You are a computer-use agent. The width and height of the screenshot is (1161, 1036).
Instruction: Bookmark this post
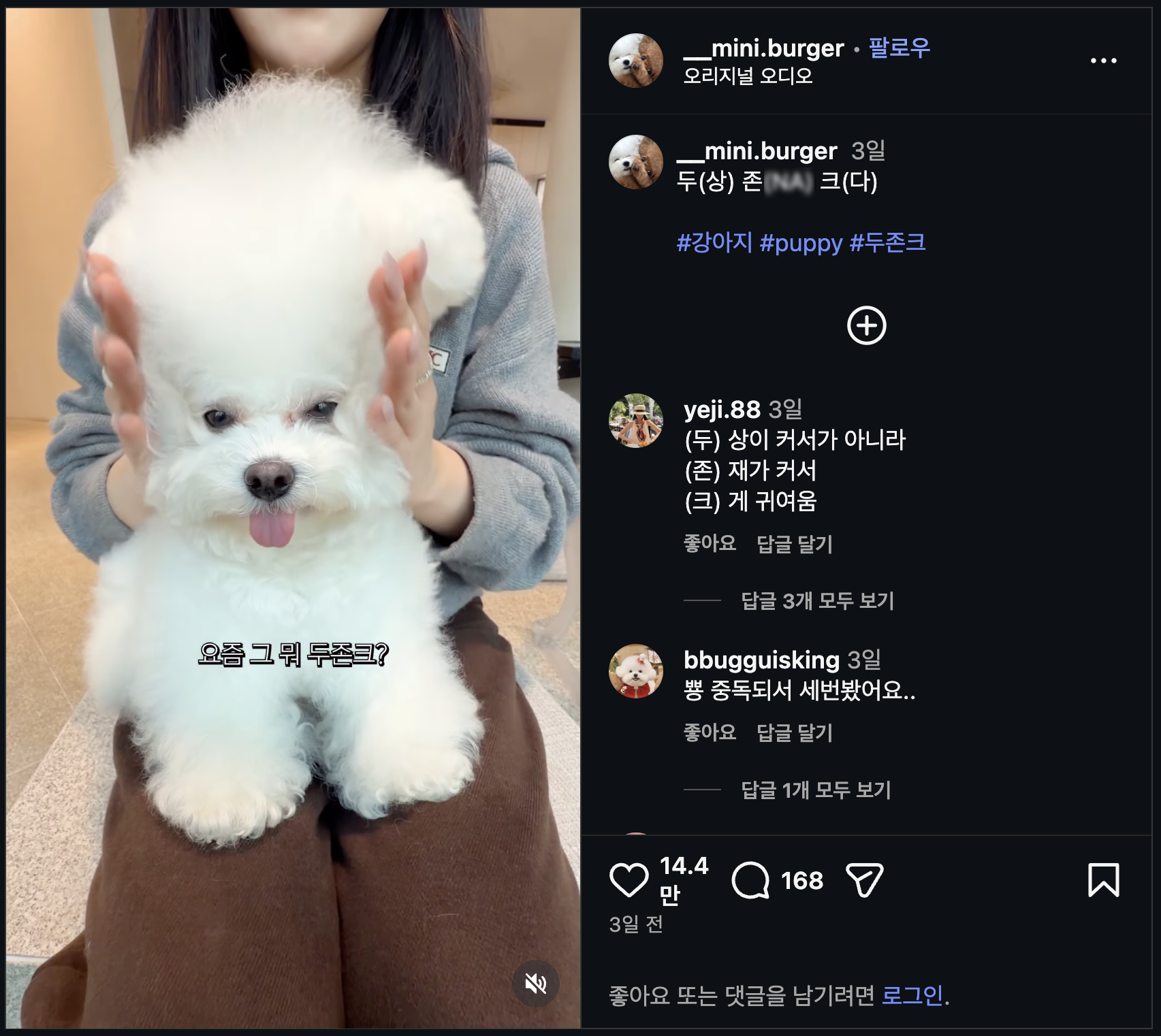click(x=1103, y=880)
